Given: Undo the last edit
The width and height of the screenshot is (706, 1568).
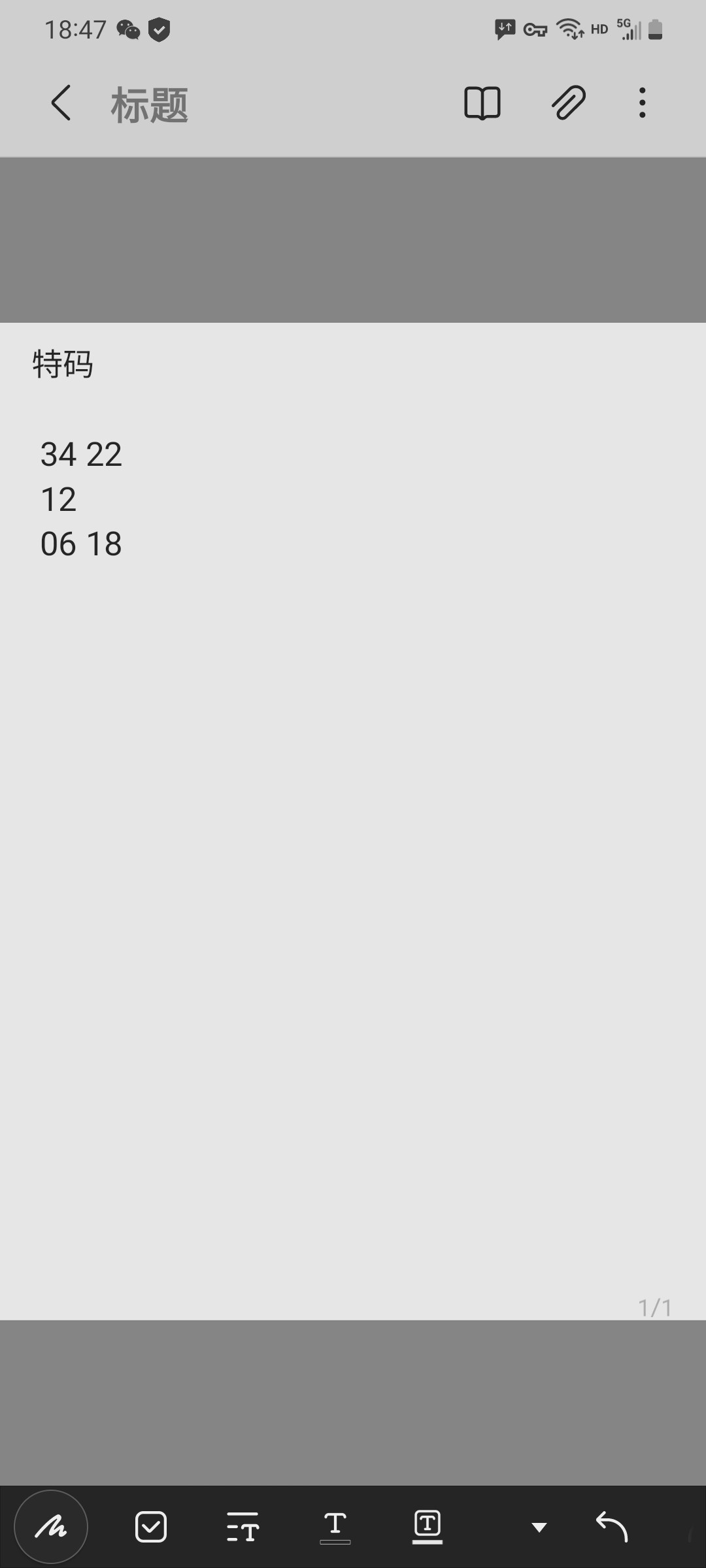Looking at the screenshot, I should [612, 1527].
